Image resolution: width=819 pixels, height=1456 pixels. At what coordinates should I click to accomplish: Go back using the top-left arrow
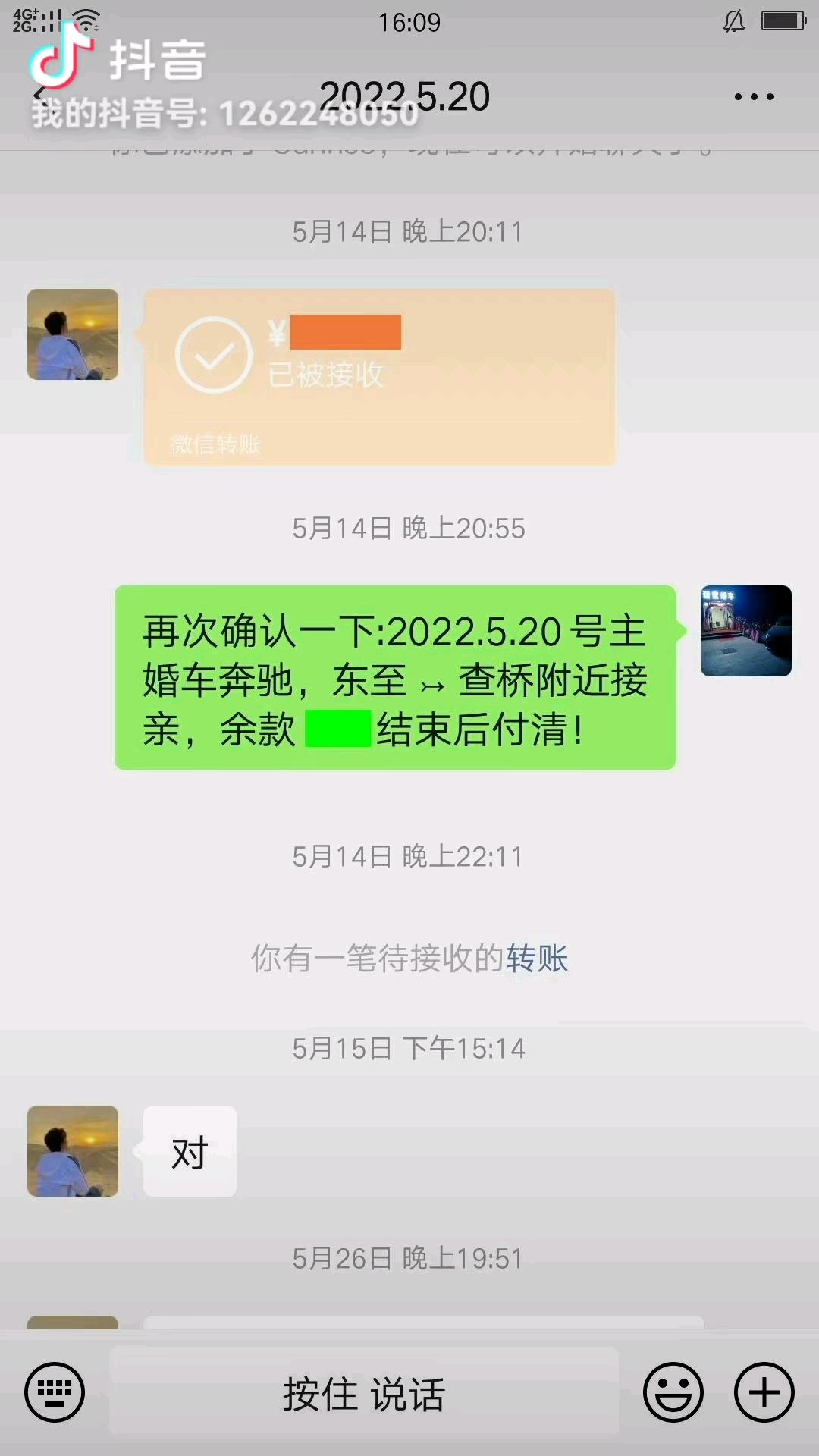[x=39, y=96]
